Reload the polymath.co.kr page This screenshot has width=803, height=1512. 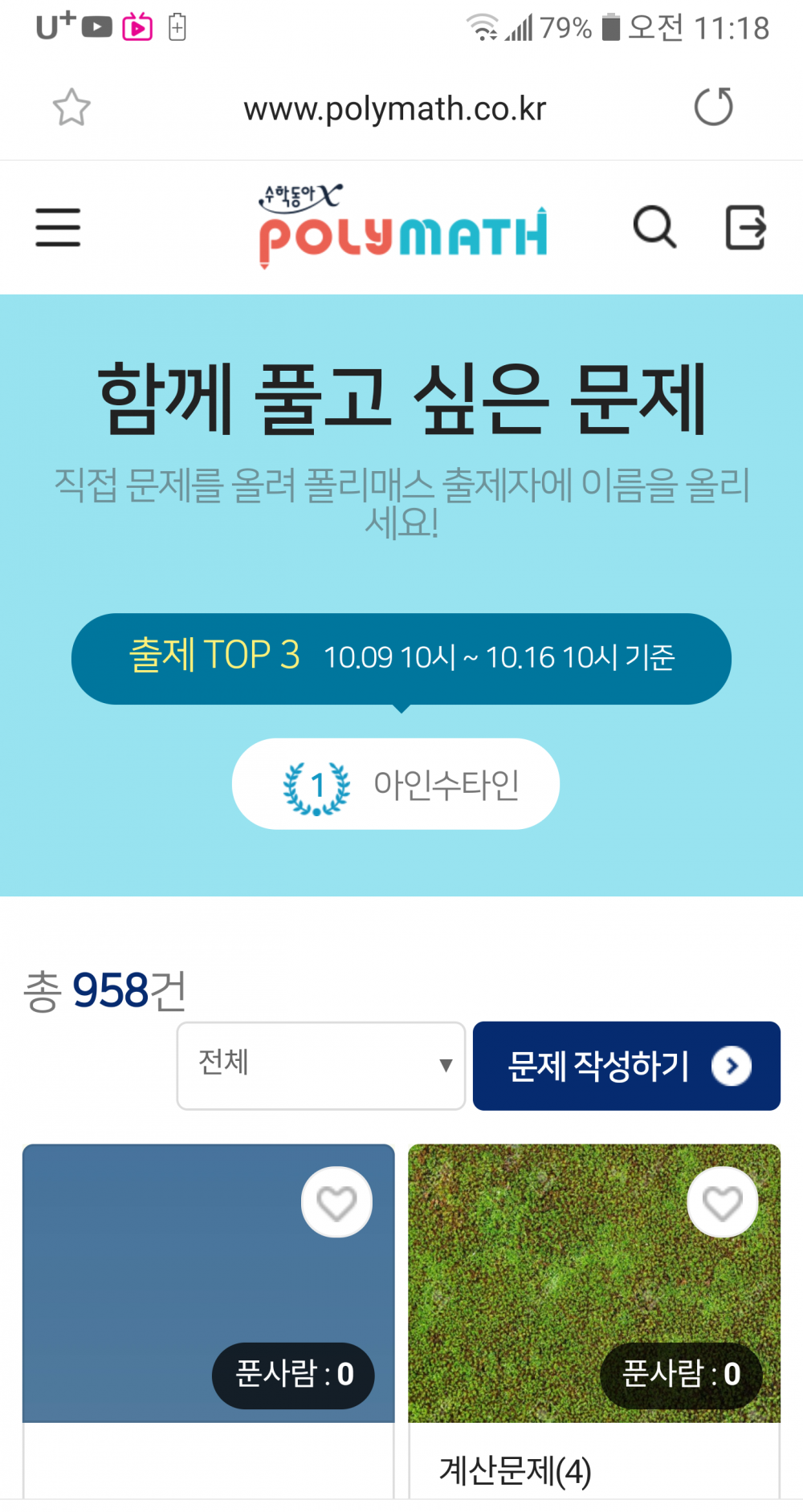(x=713, y=108)
